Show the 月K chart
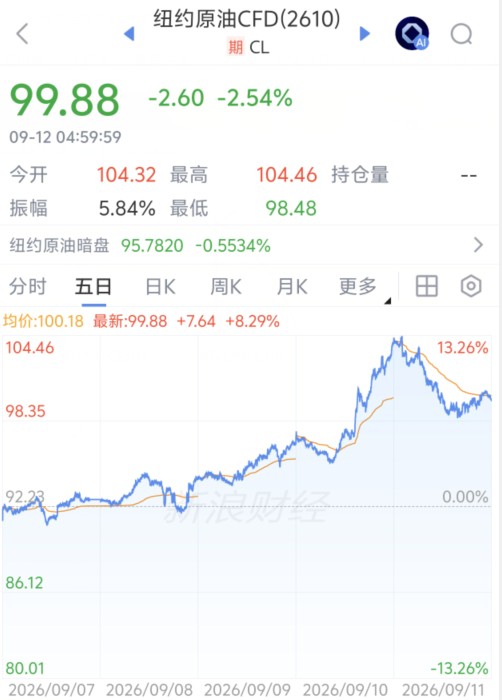 point(292,286)
